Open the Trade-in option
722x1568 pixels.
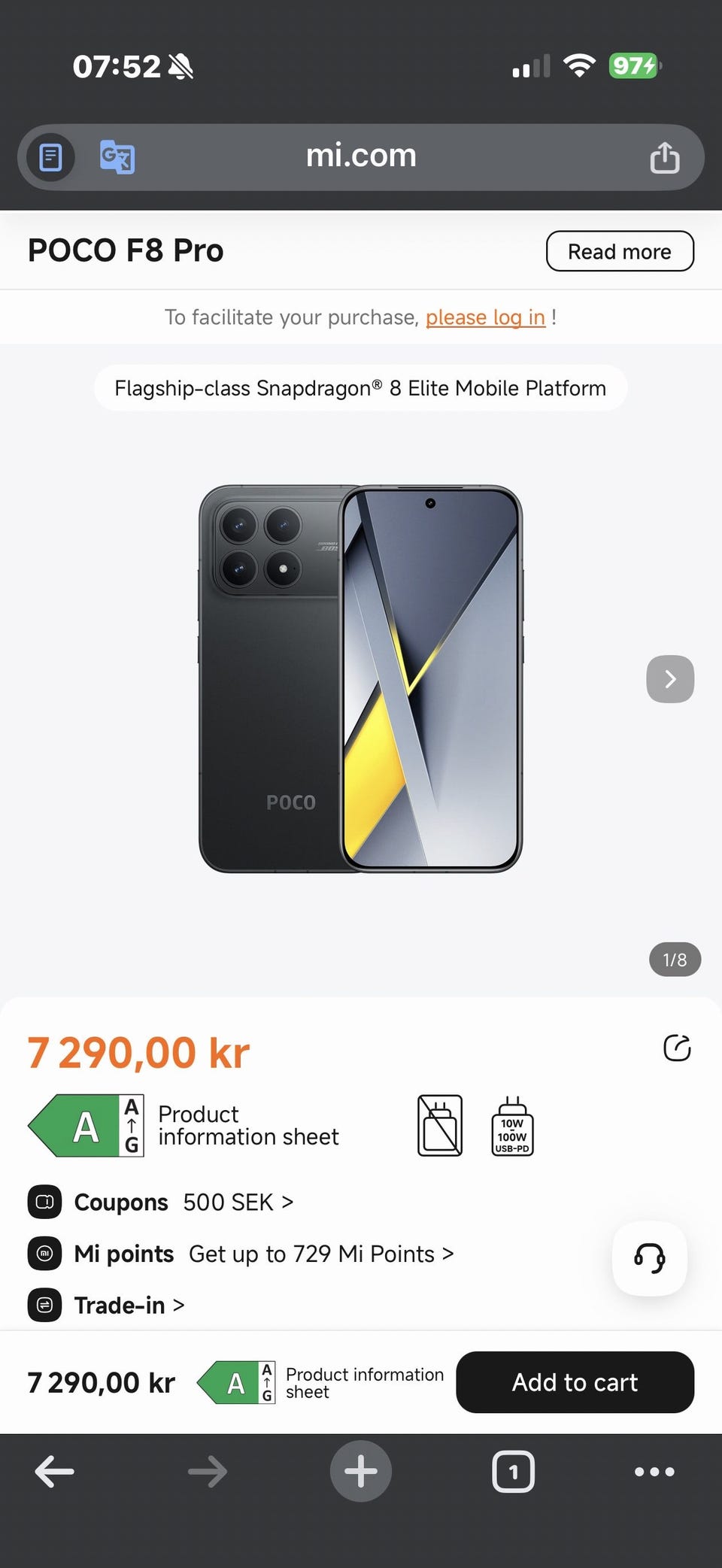129,1306
